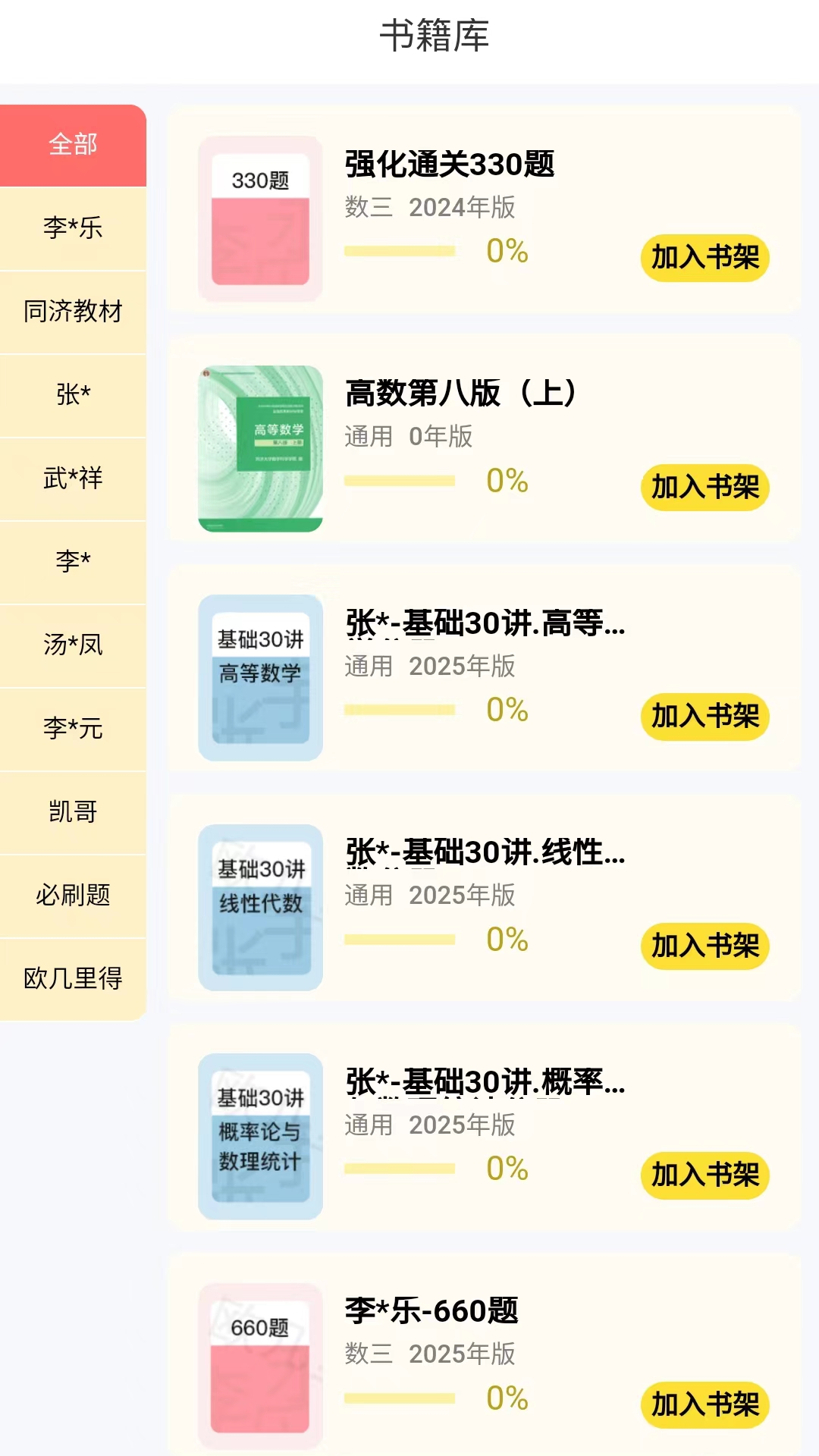Add 强化通关330题 to the bookshelf
The width and height of the screenshot is (819, 1456).
tap(704, 258)
